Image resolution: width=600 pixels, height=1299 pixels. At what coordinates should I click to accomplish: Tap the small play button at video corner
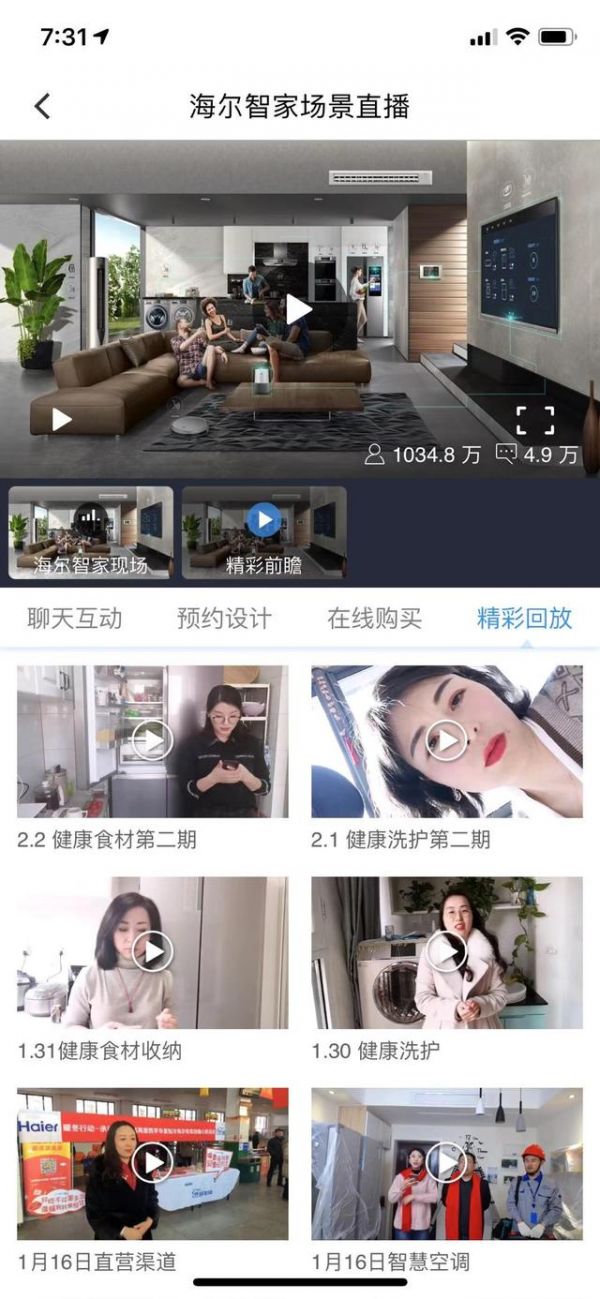[62, 420]
